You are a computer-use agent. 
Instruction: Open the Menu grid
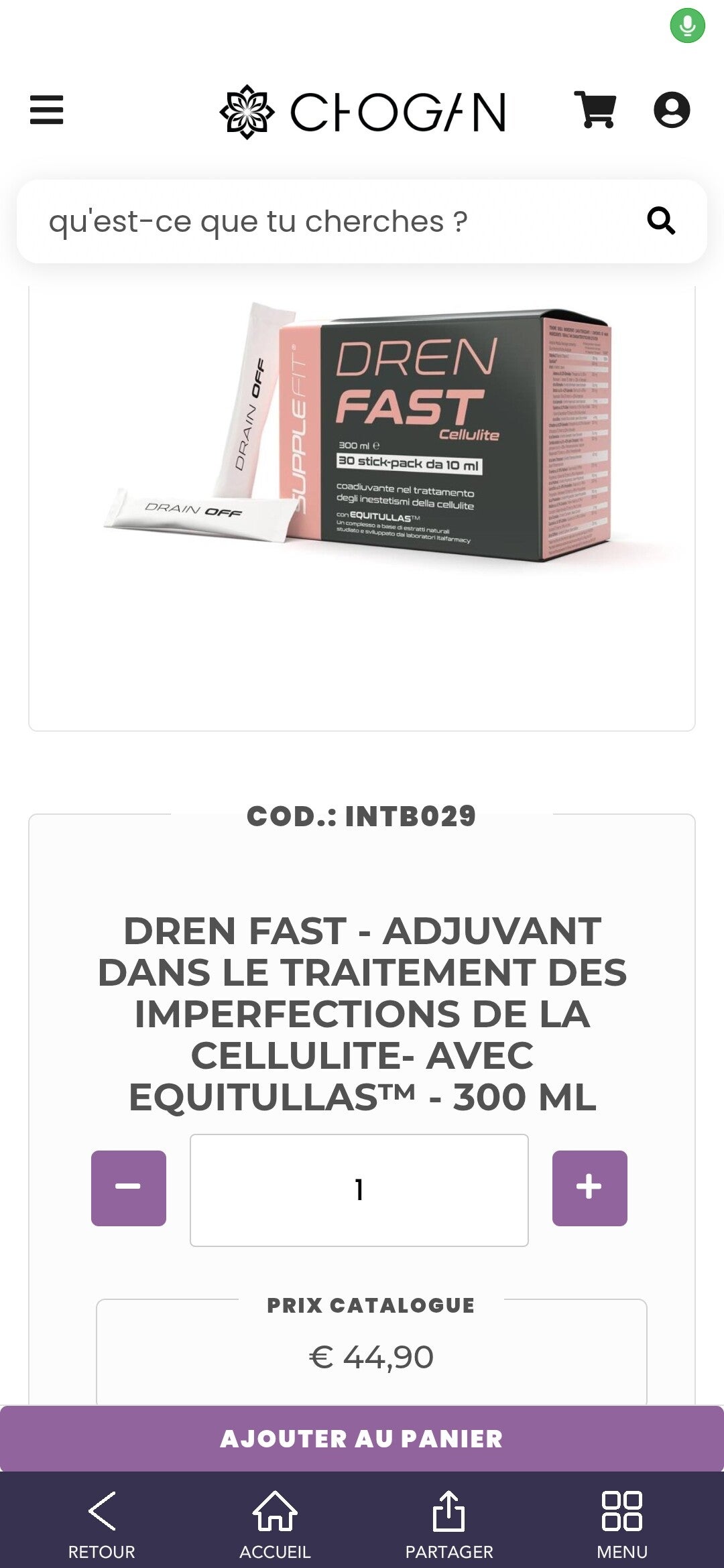622,1521
